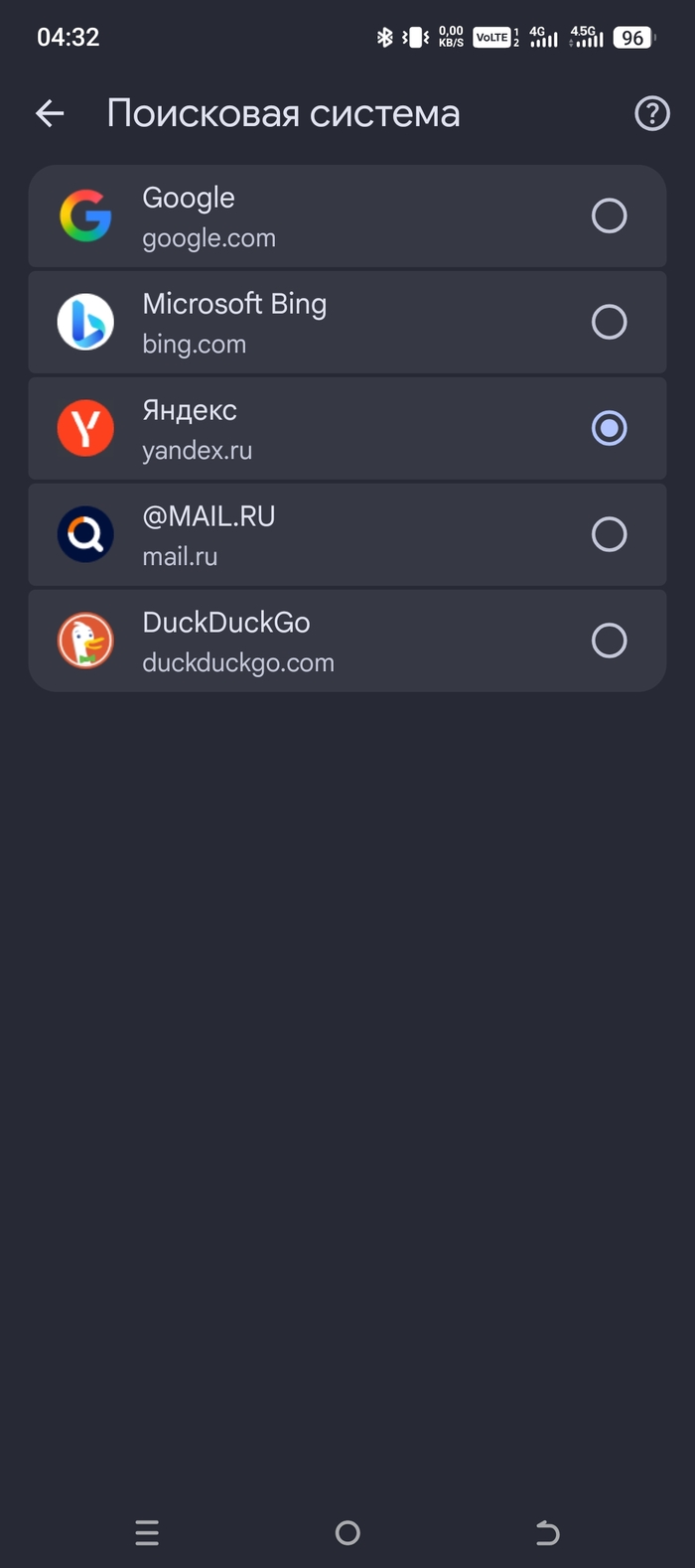Open the system recent apps button
Image resolution: width=695 pixels, height=1568 pixels.
click(147, 1532)
